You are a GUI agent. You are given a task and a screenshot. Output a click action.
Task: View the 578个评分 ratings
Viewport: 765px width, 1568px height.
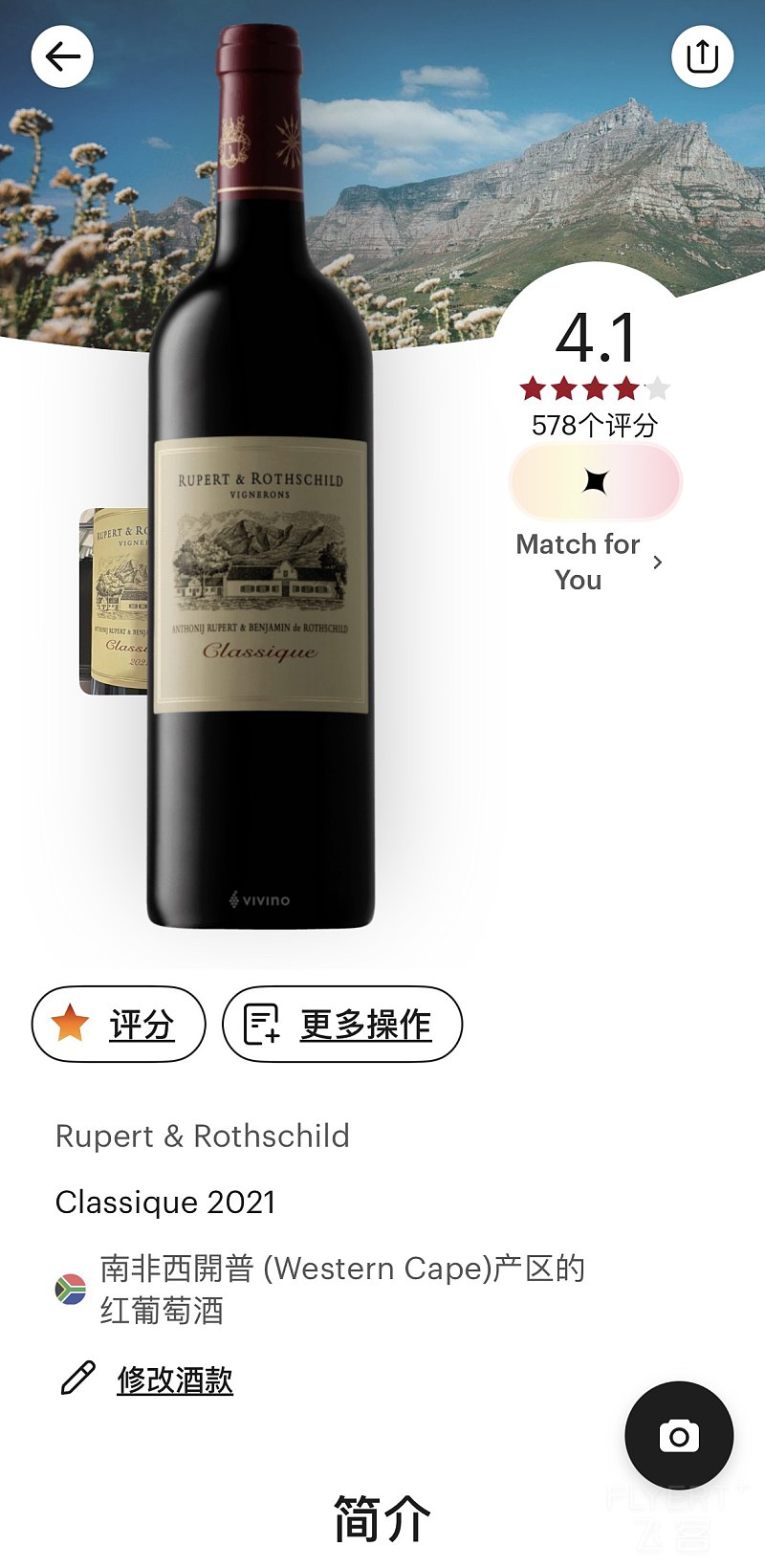pos(595,425)
